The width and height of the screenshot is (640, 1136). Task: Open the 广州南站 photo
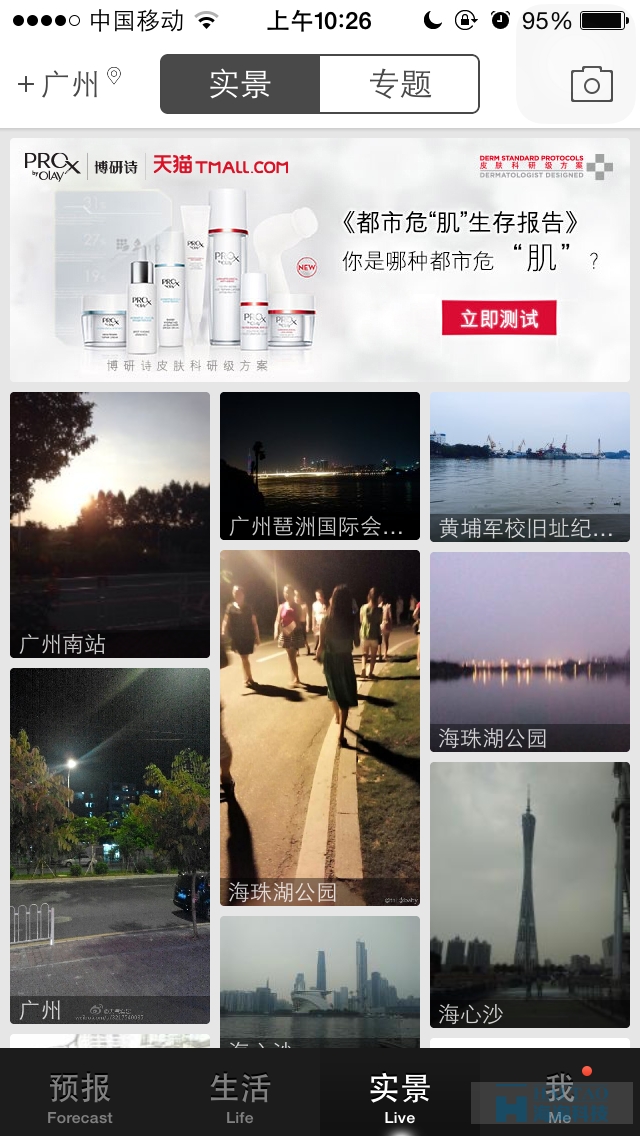pos(110,524)
